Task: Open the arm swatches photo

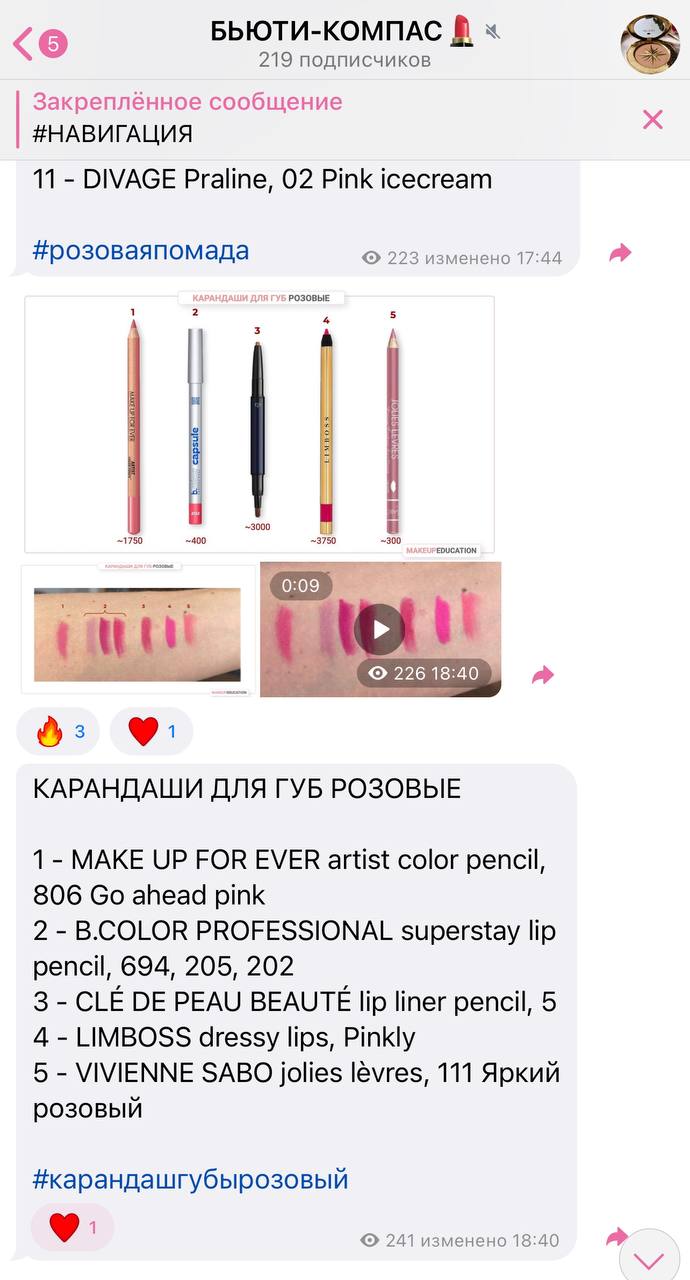Action: (x=138, y=629)
